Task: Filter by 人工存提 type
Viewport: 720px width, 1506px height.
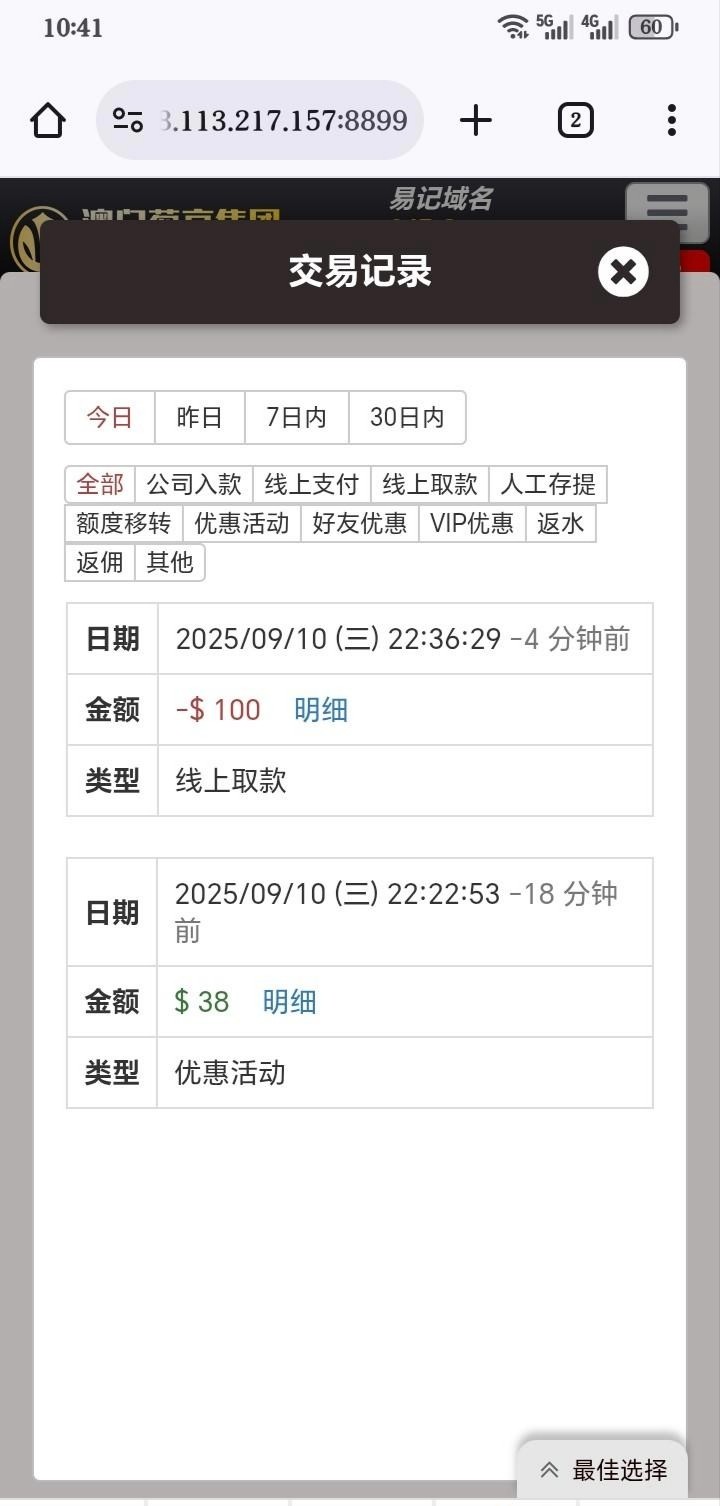Action: tap(547, 485)
